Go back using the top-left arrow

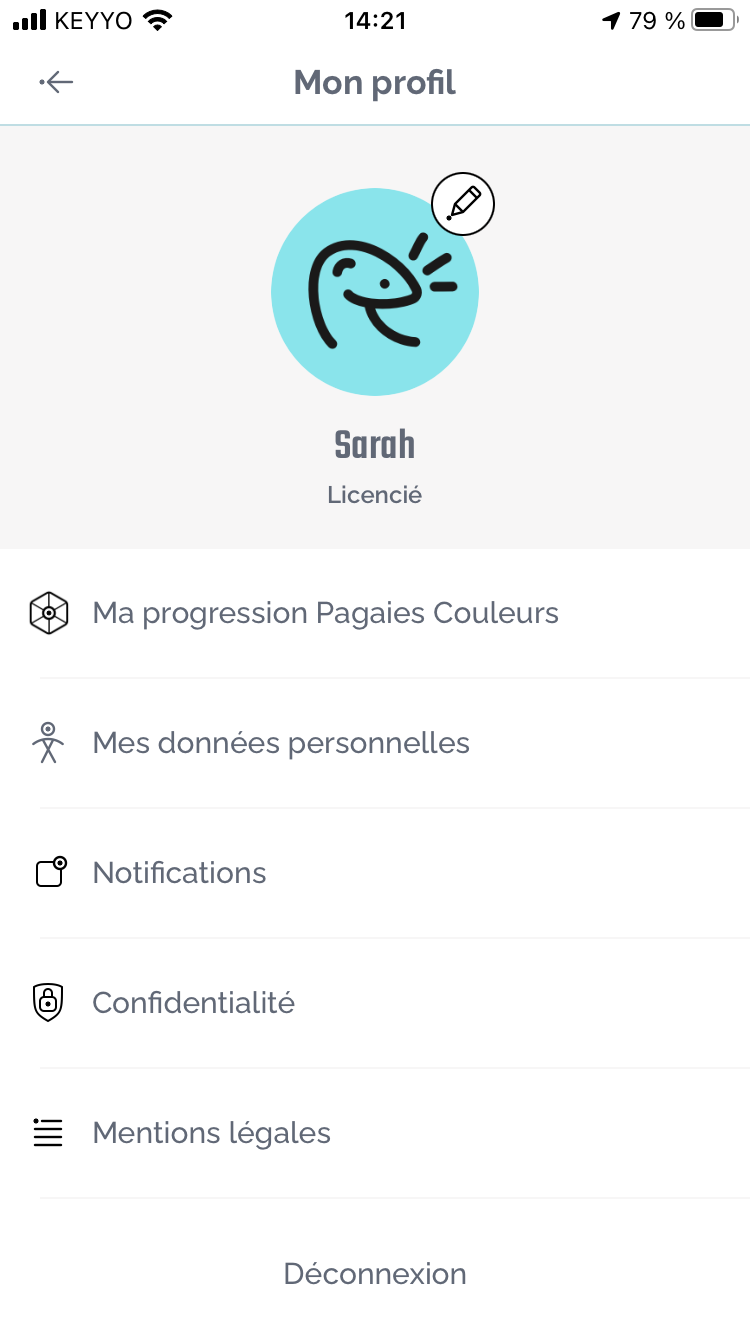57,83
